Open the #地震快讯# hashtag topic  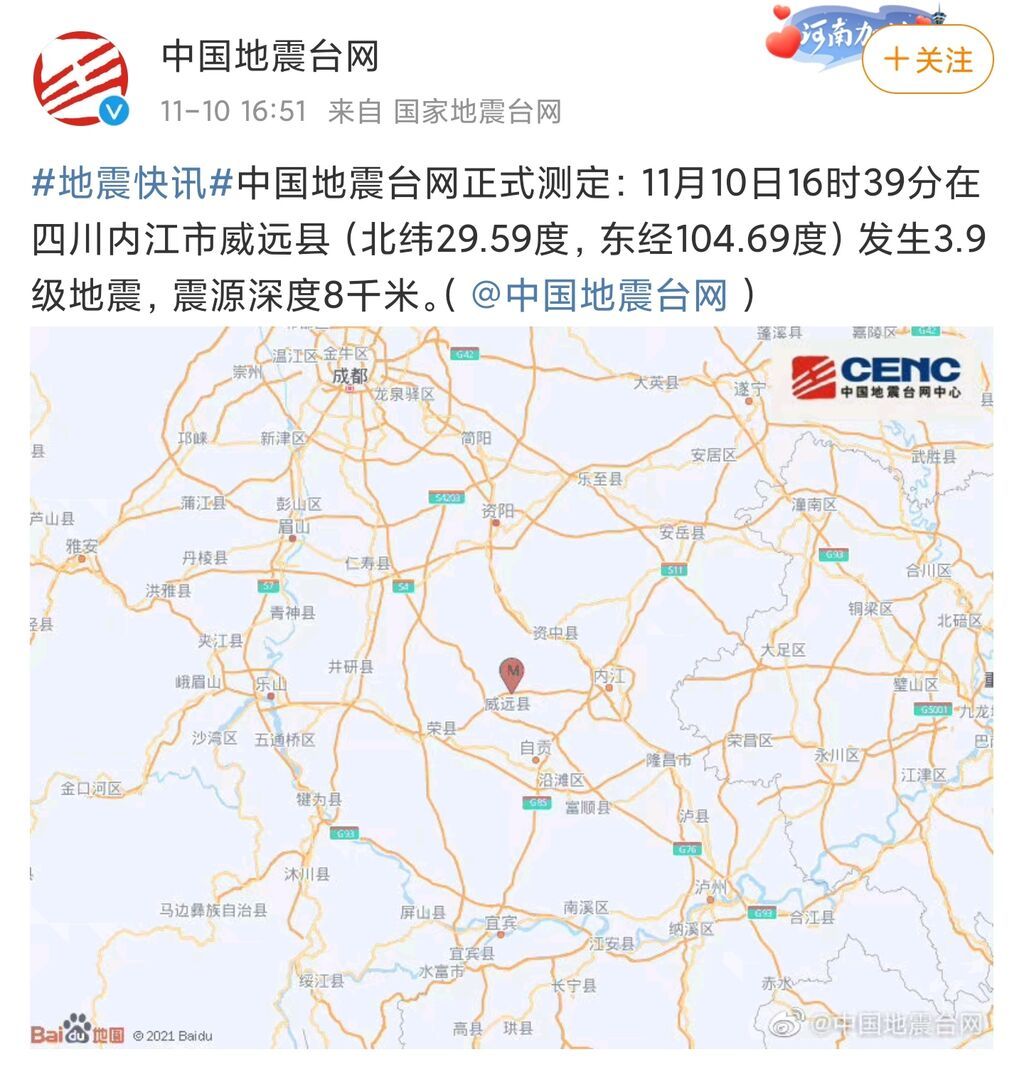pos(133,184)
